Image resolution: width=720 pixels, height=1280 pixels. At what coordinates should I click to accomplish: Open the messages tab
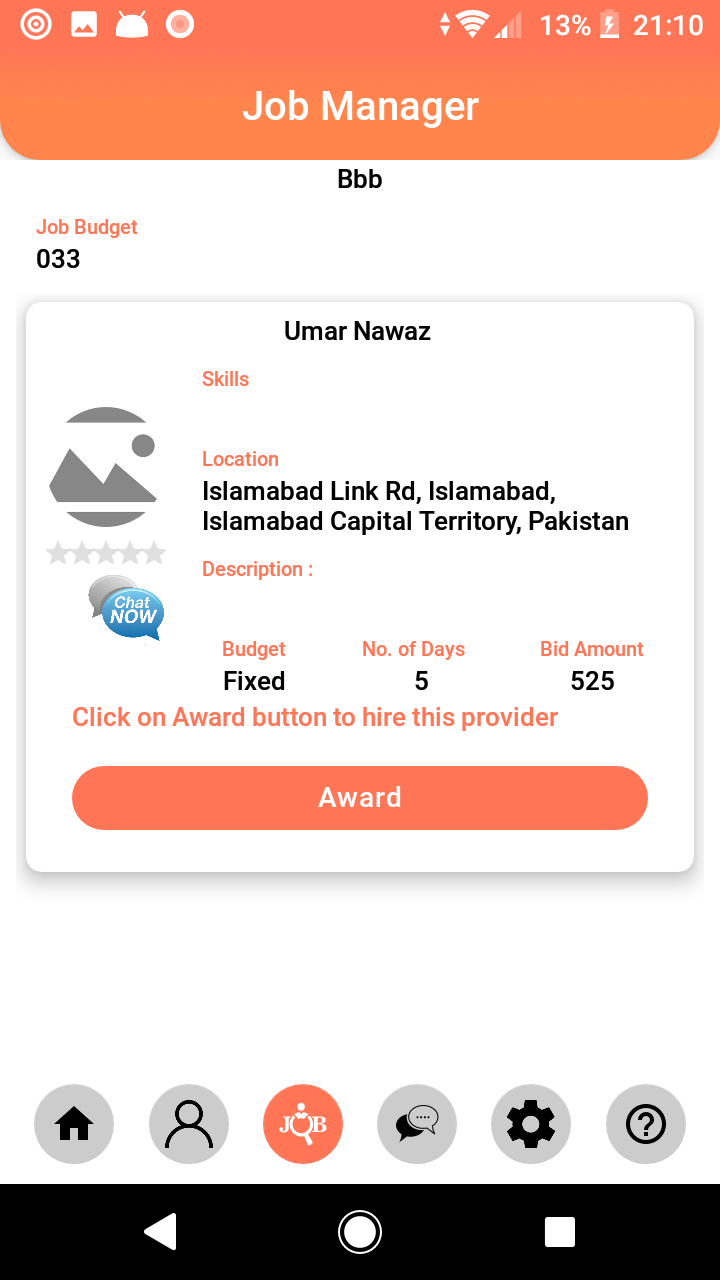pyautogui.click(x=417, y=1124)
